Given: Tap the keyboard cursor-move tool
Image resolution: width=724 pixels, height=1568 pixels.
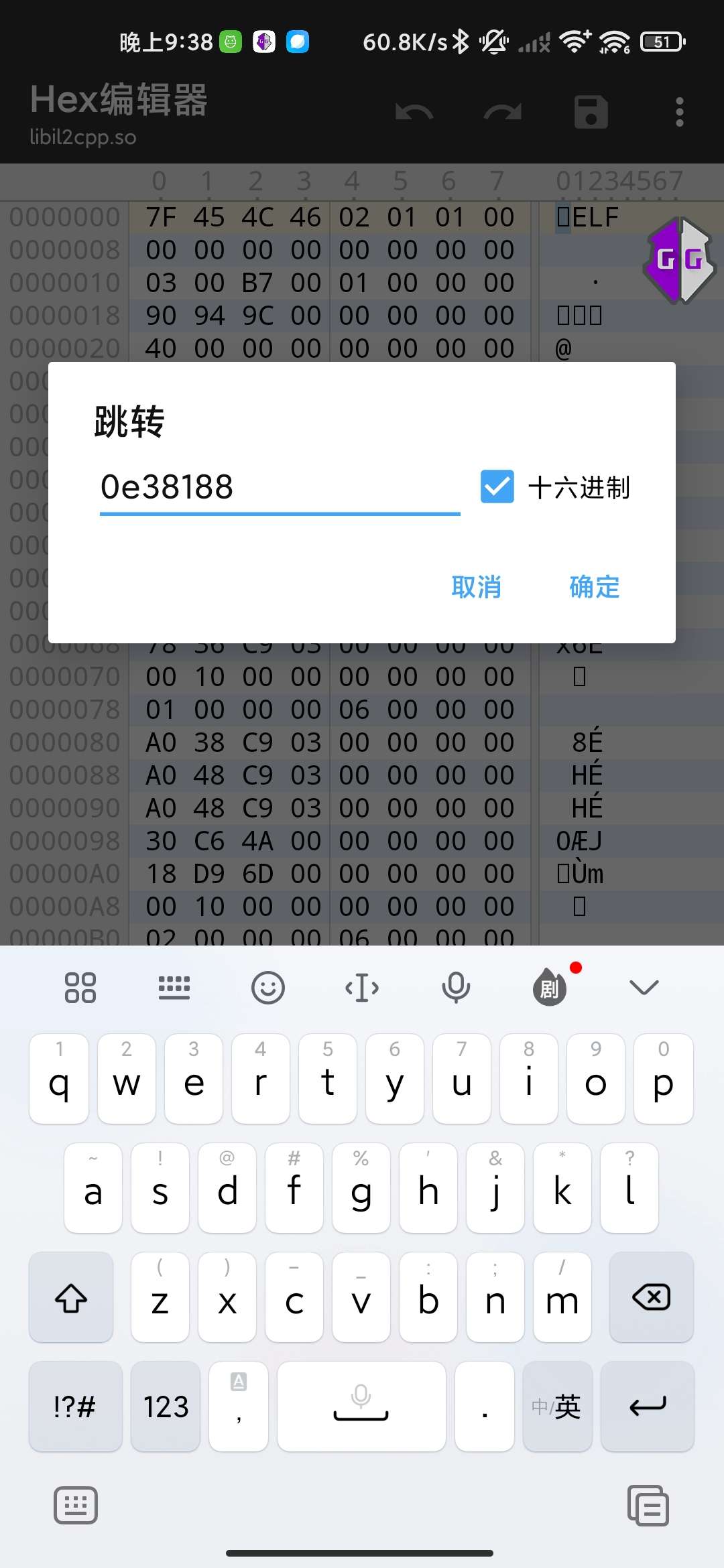Looking at the screenshot, I should pyautogui.click(x=362, y=987).
